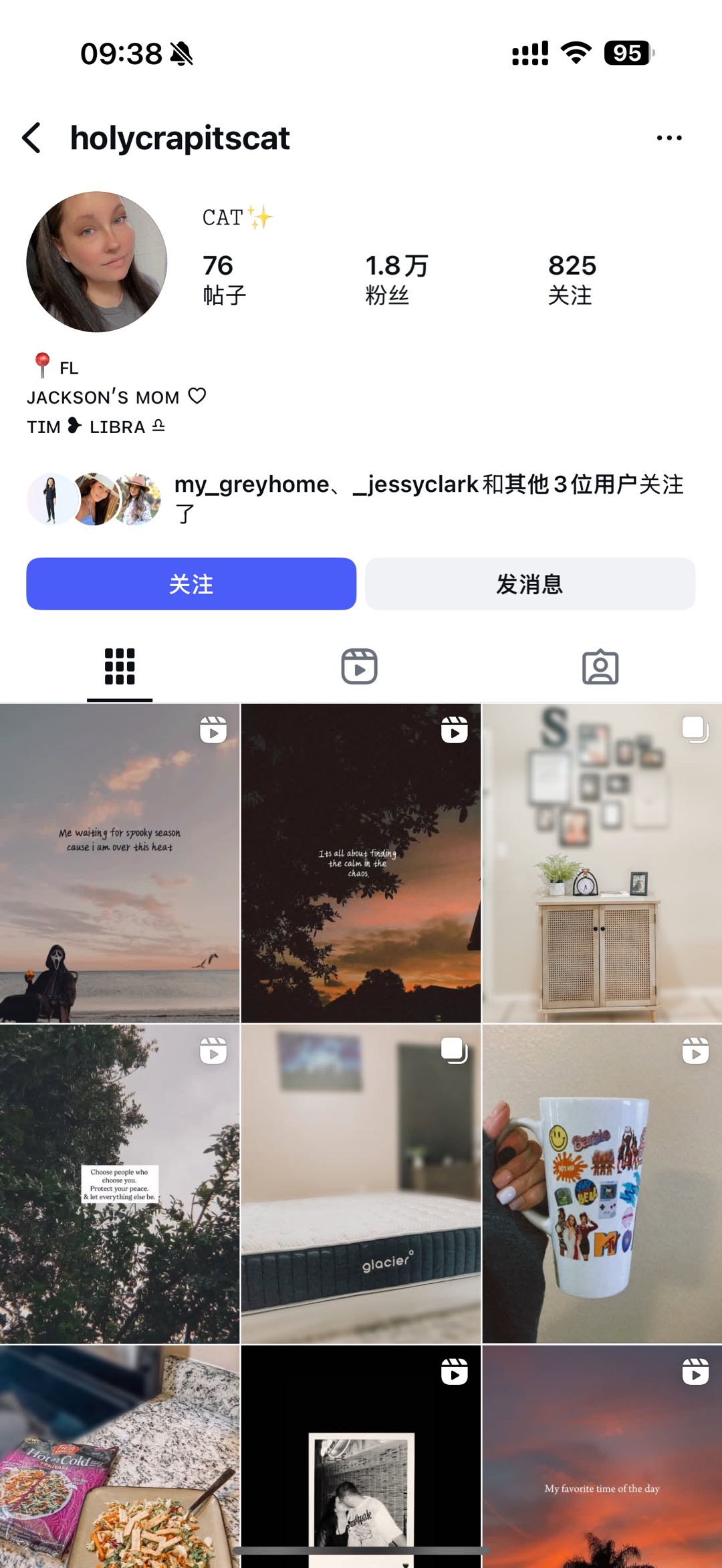
Task: Tap the Wi-Fi status bar indicator
Action: 576,53
